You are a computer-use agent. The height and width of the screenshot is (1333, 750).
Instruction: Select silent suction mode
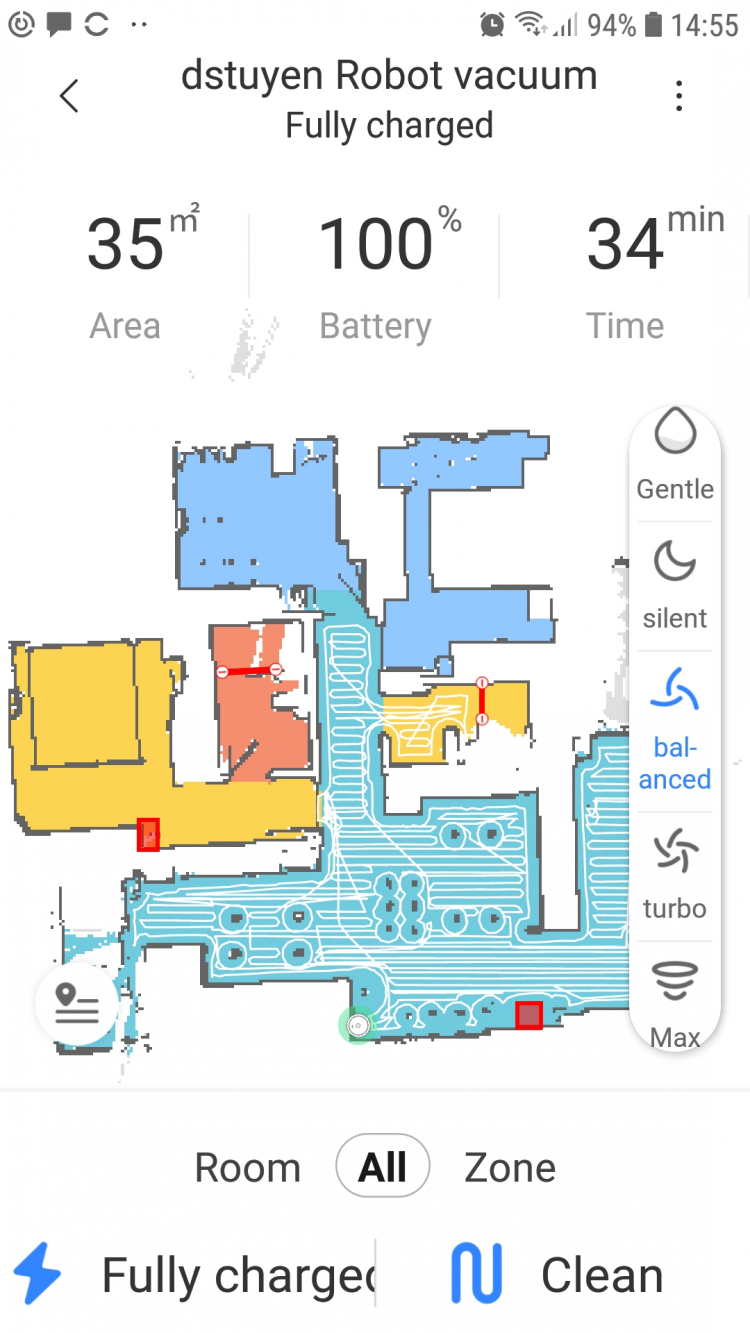(x=675, y=586)
